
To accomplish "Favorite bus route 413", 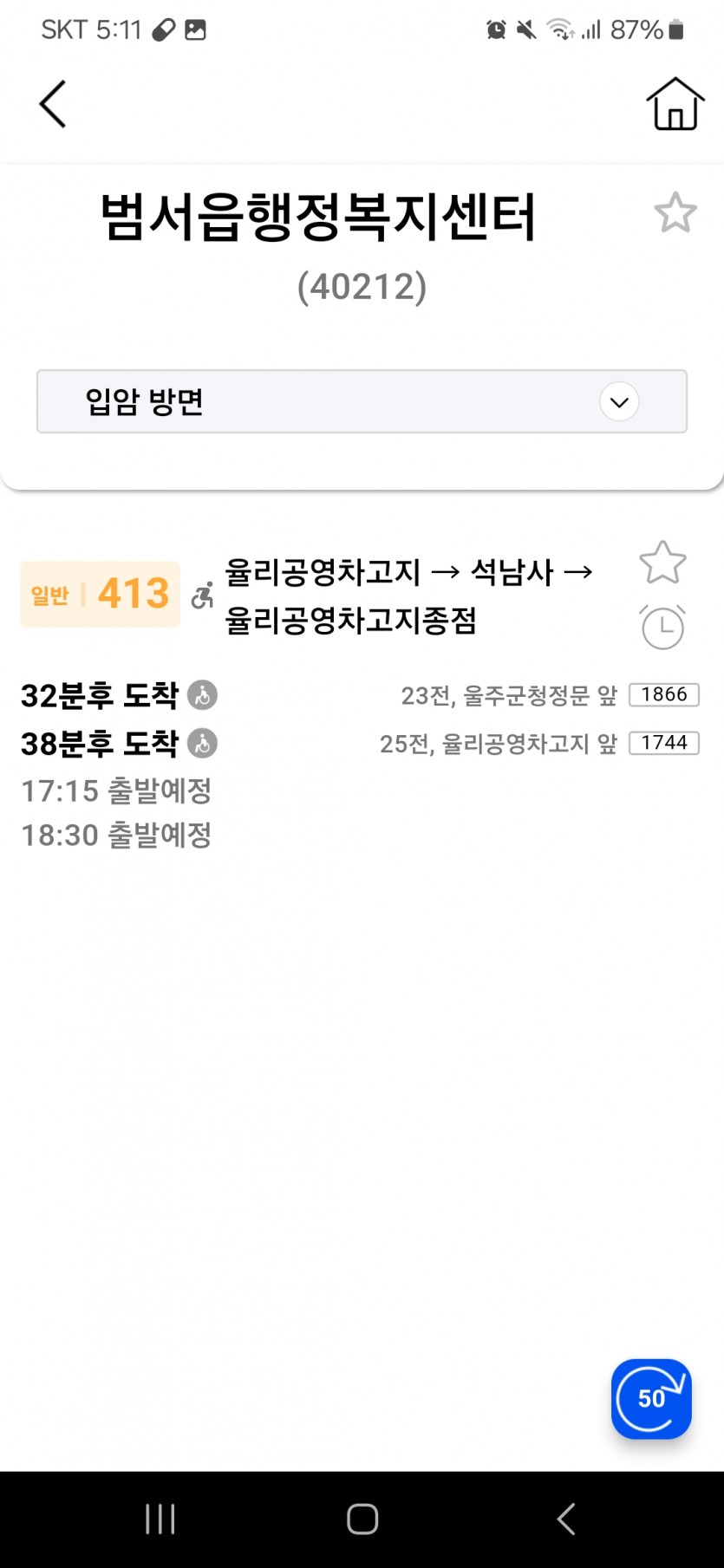I will click(x=662, y=563).
